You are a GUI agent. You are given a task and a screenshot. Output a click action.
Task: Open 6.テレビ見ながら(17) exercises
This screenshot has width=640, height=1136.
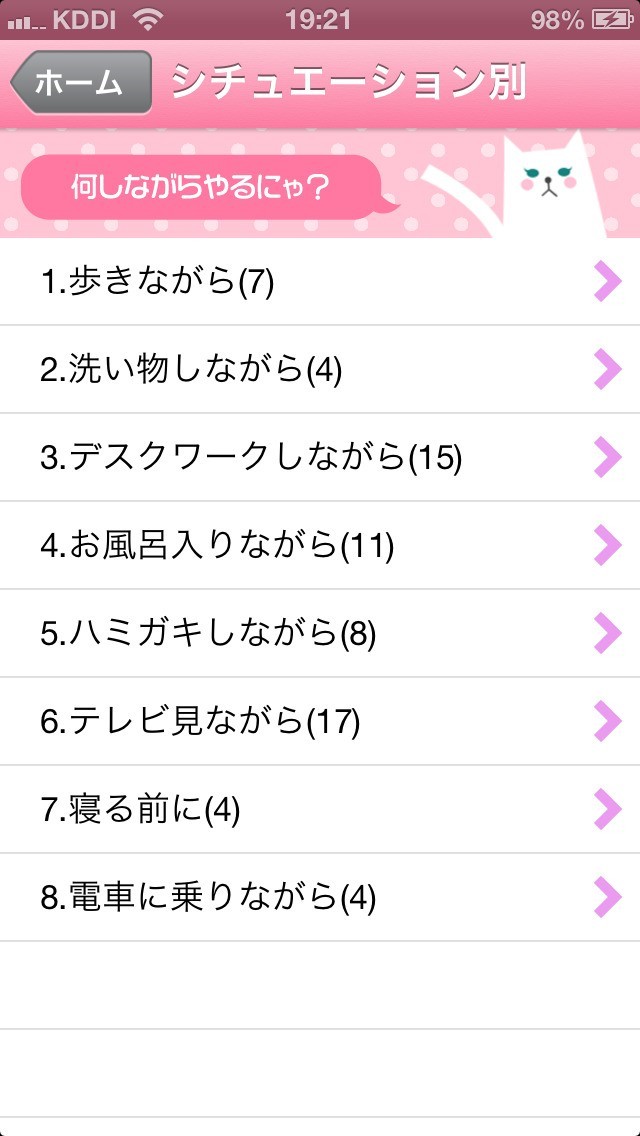click(x=320, y=722)
